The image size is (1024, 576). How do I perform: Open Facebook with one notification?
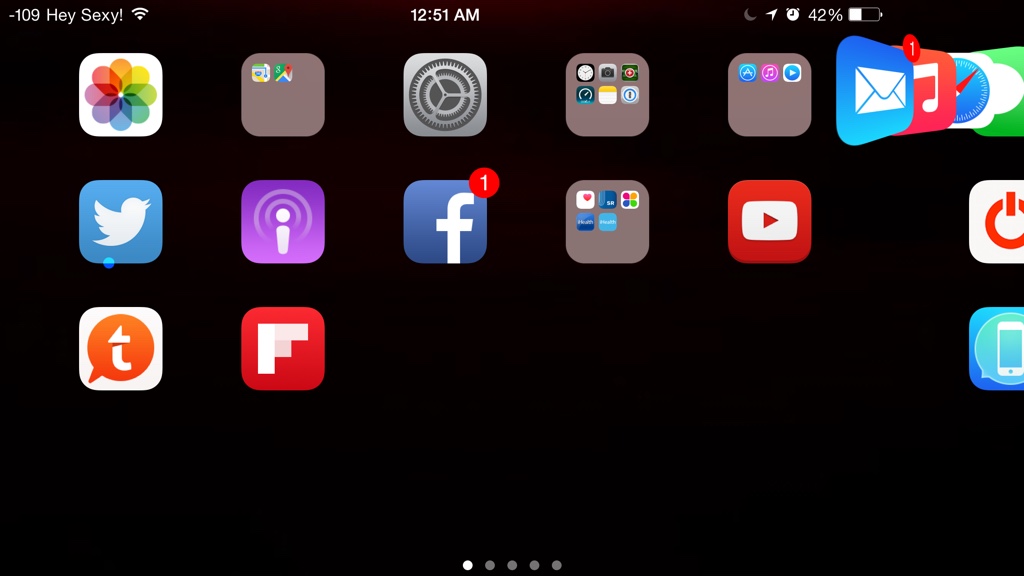[x=445, y=222]
